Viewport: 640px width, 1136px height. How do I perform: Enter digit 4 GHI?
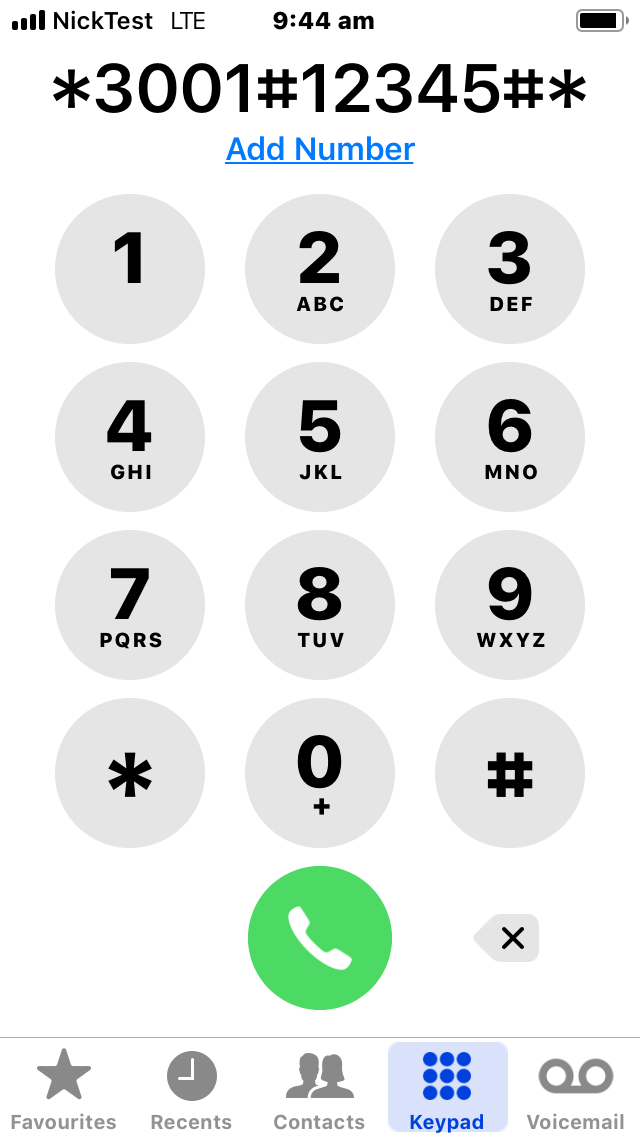[x=130, y=437]
